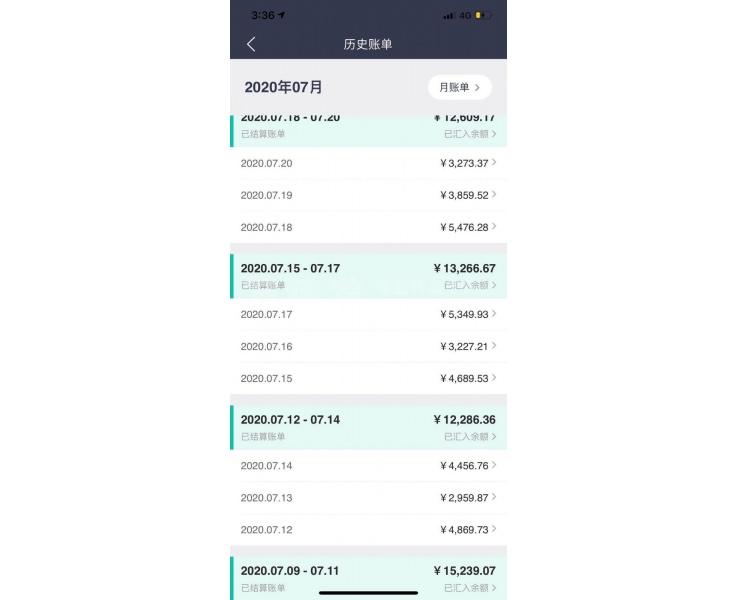Open the 月账单 monthly bill
739x600 pixels.
tap(460, 87)
